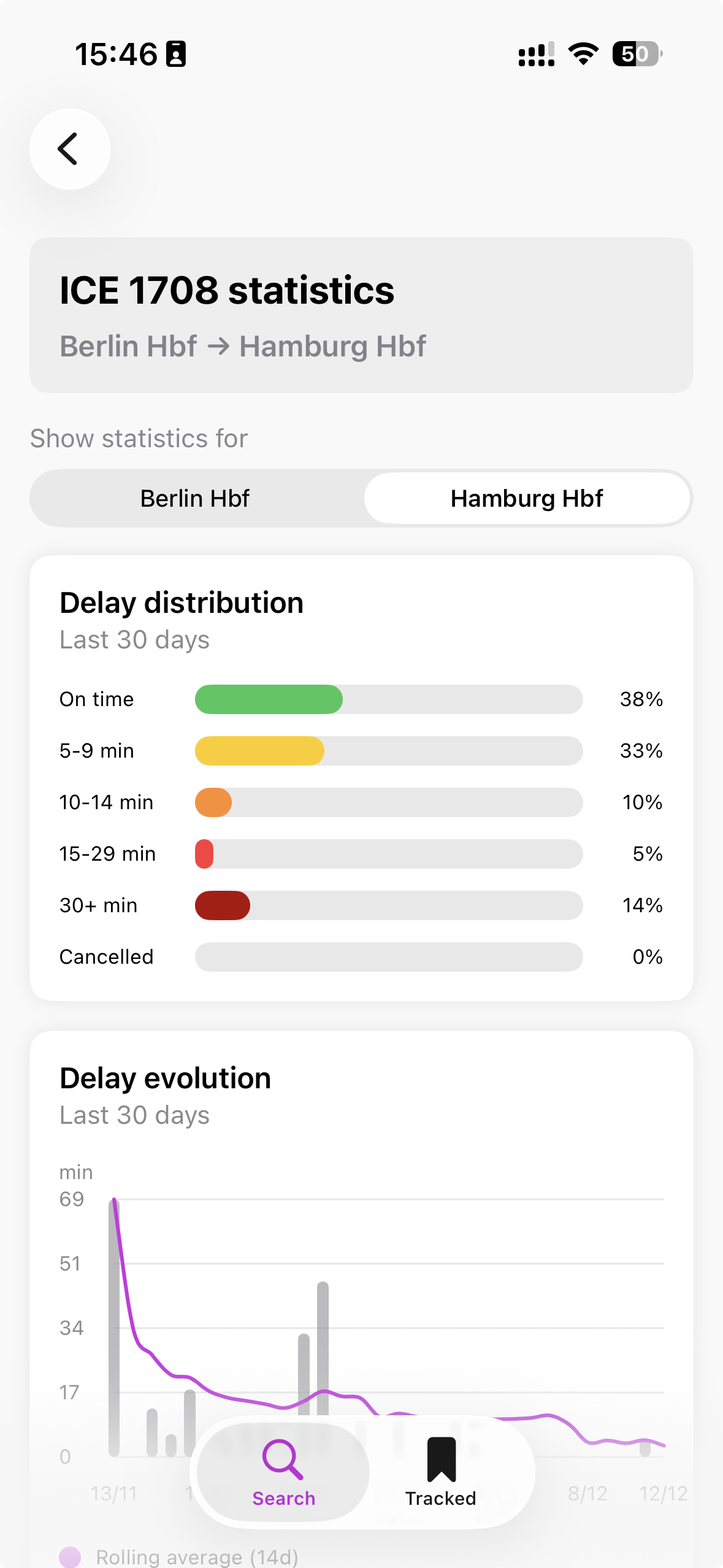Tap the ICE 1708 statistics header
This screenshot has height=1568, width=723.
coord(227,291)
